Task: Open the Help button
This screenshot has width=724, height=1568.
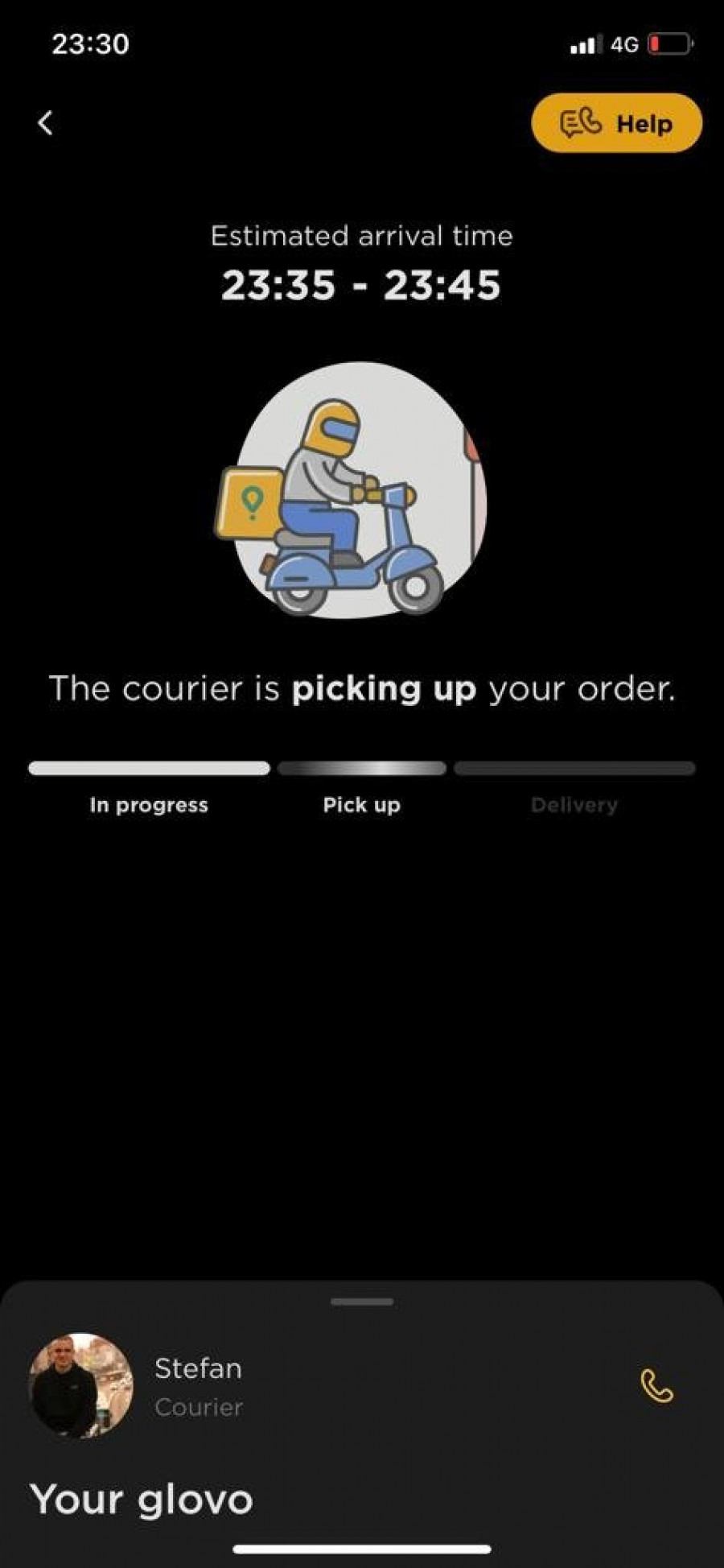Action: pyautogui.click(x=616, y=123)
